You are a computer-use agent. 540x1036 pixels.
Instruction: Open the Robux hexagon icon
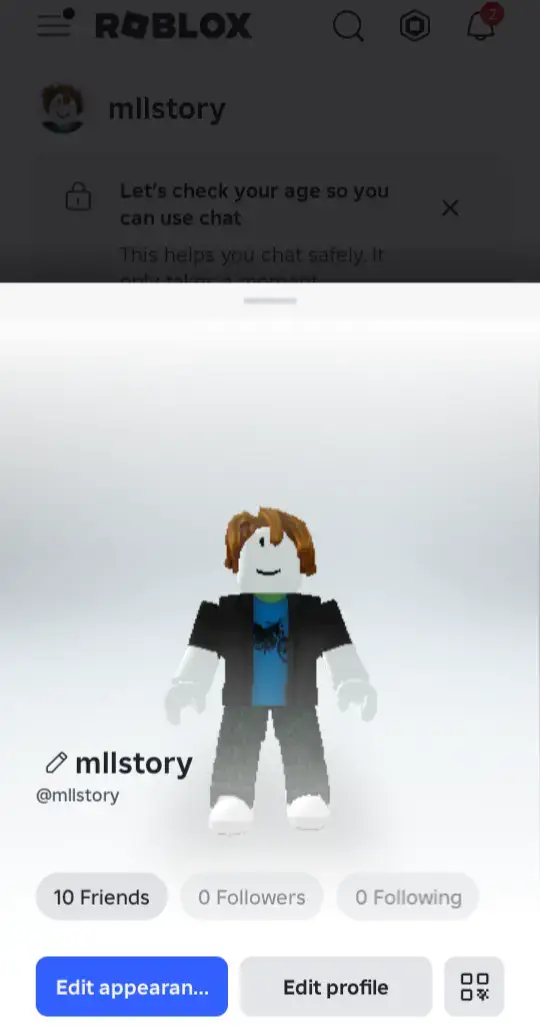pos(415,26)
